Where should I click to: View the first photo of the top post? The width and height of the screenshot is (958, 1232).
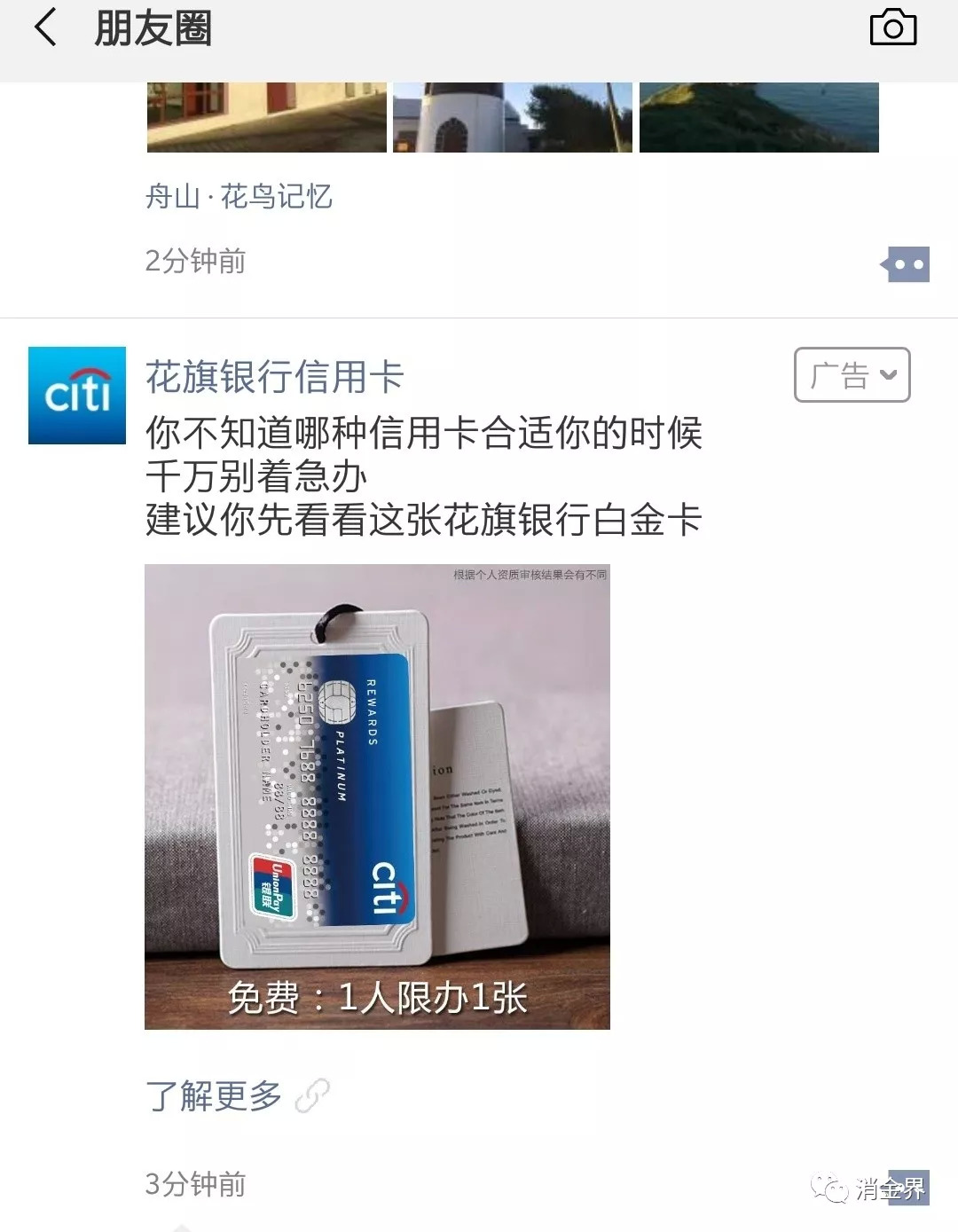(266, 117)
